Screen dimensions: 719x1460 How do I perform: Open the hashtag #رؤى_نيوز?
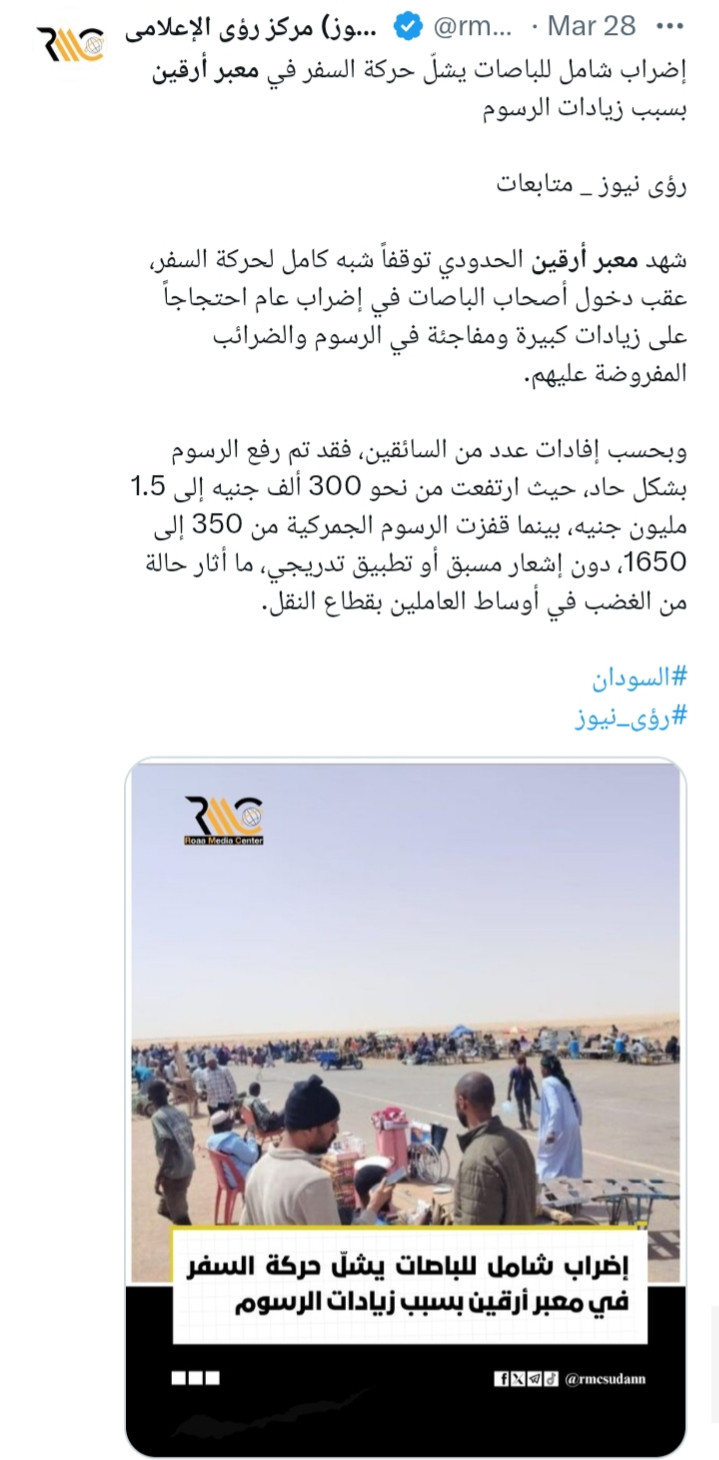(630, 714)
